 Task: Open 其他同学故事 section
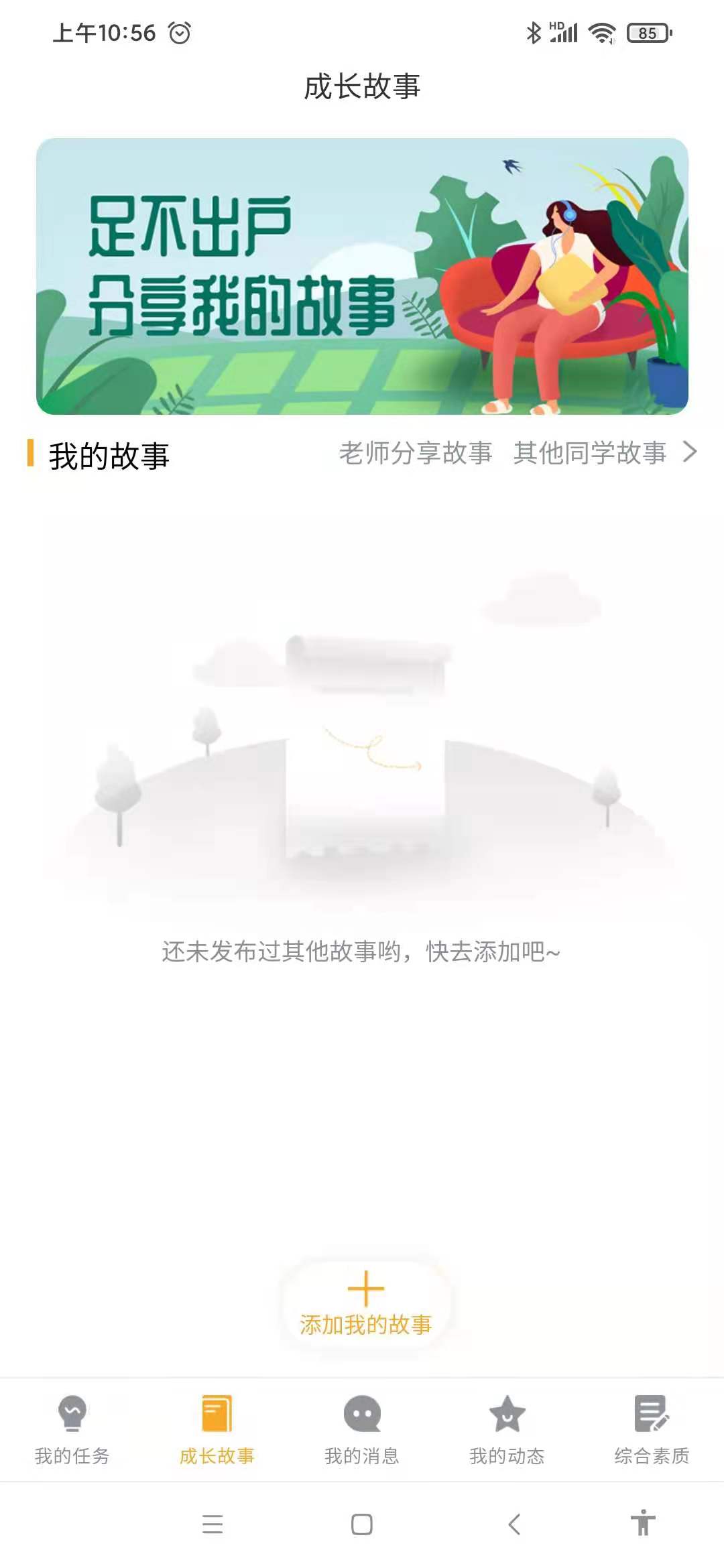coord(589,454)
